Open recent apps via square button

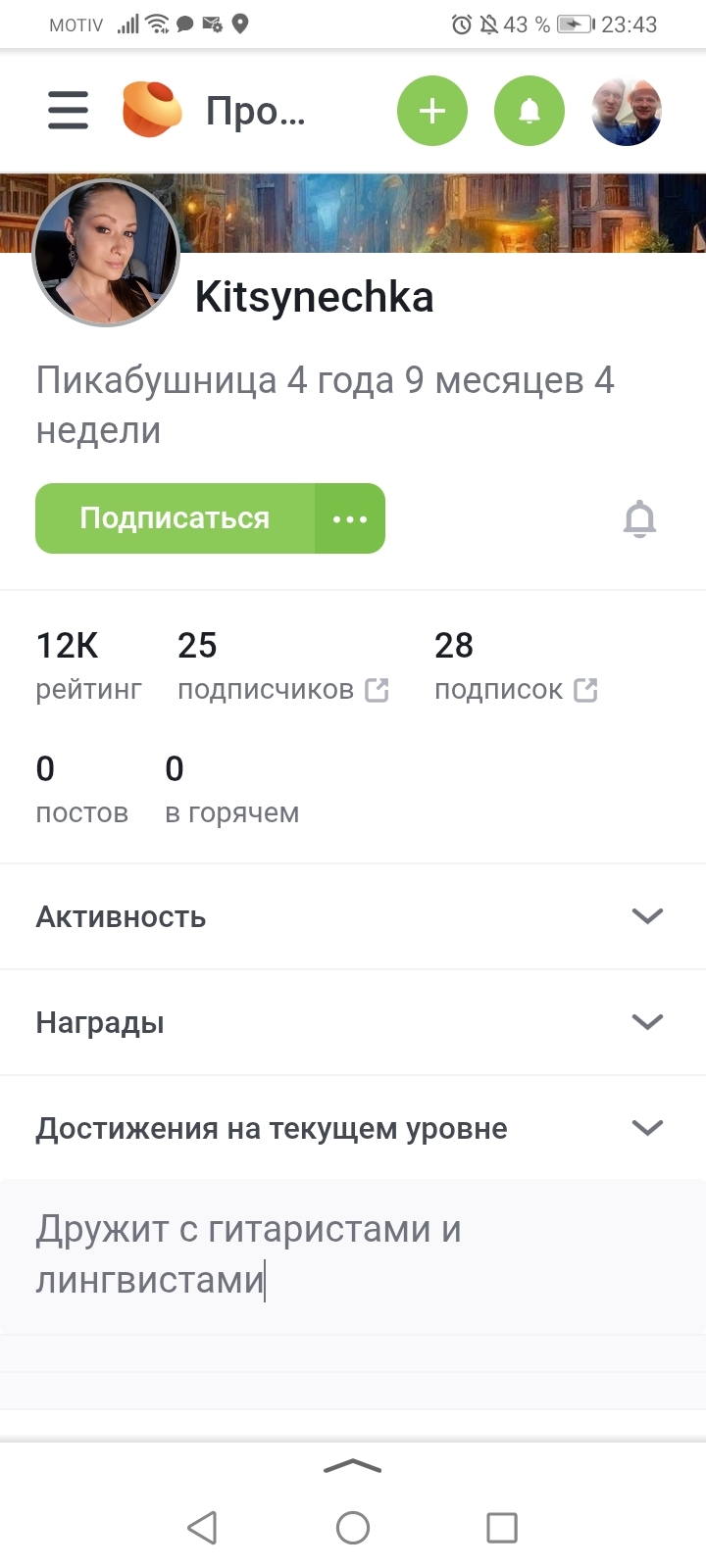click(502, 1527)
